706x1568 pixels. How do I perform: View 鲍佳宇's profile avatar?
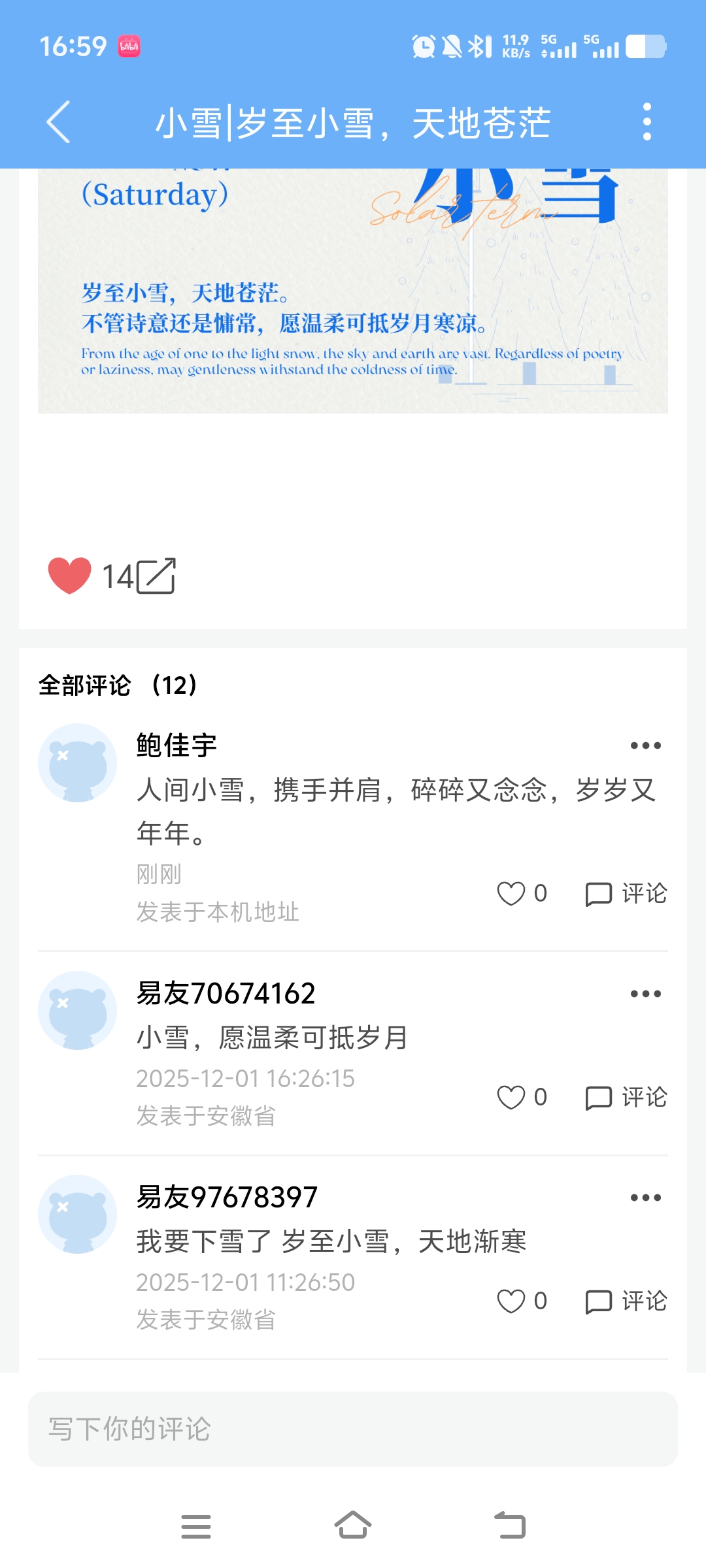coord(78,762)
